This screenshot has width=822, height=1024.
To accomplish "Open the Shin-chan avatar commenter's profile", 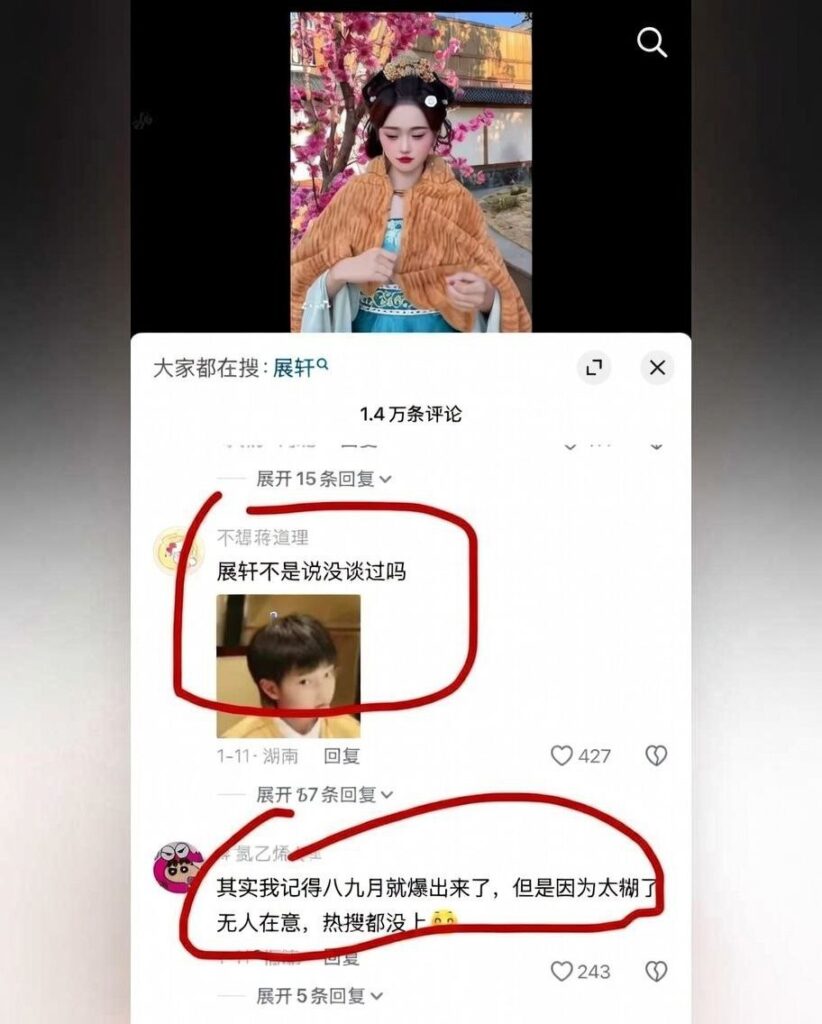I will click(178, 867).
